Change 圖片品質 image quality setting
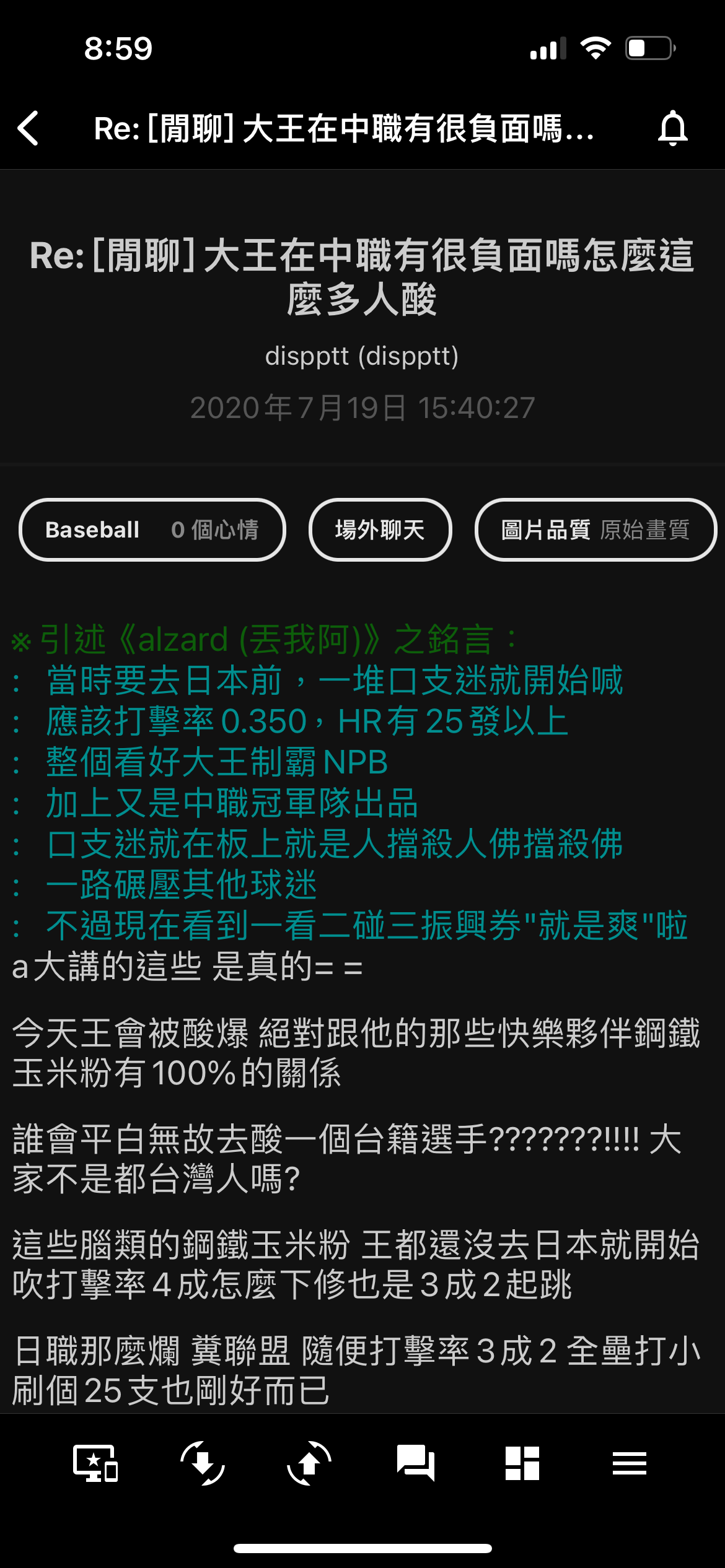 point(595,530)
